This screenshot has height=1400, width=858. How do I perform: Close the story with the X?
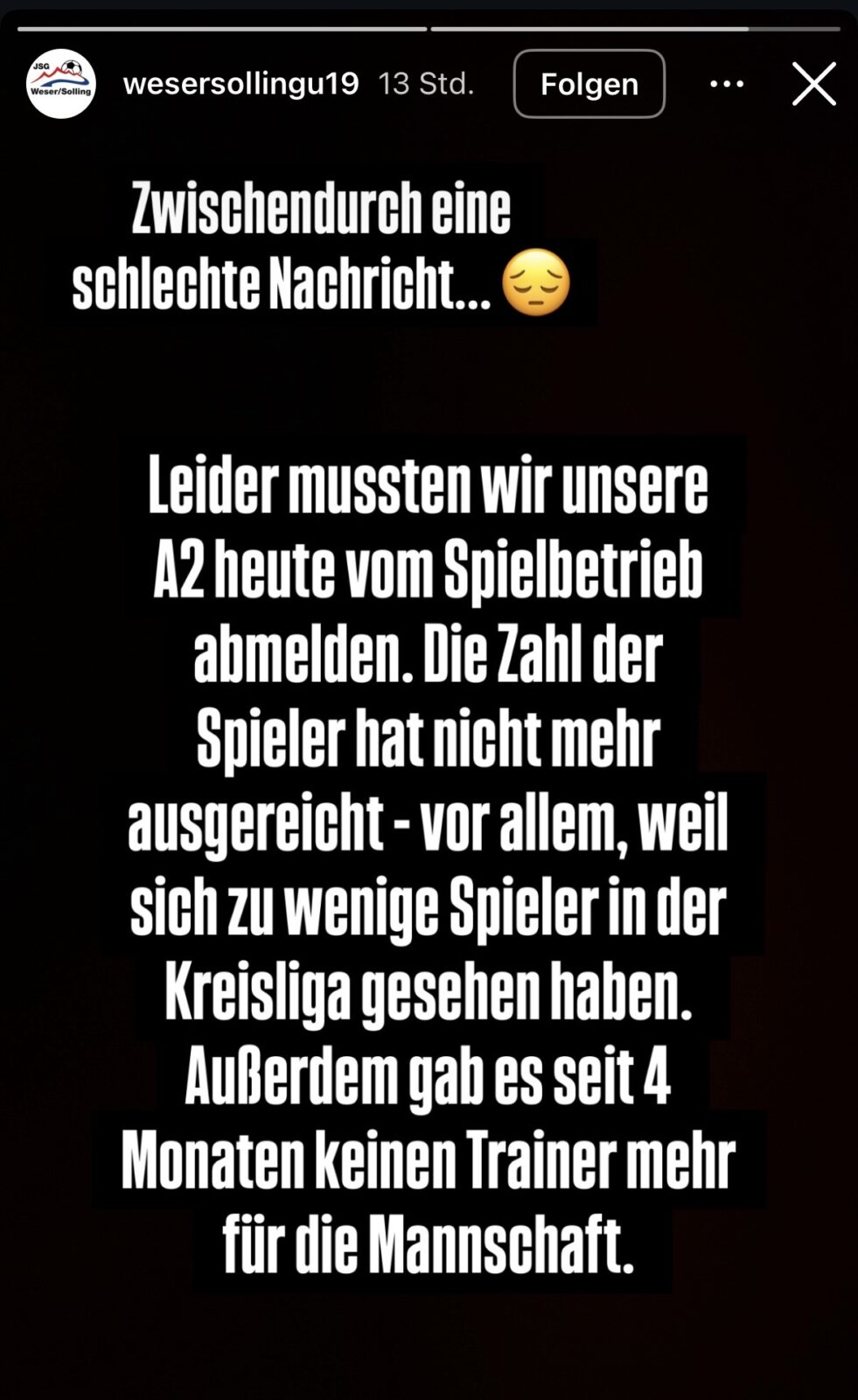pyautogui.click(x=813, y=84)
